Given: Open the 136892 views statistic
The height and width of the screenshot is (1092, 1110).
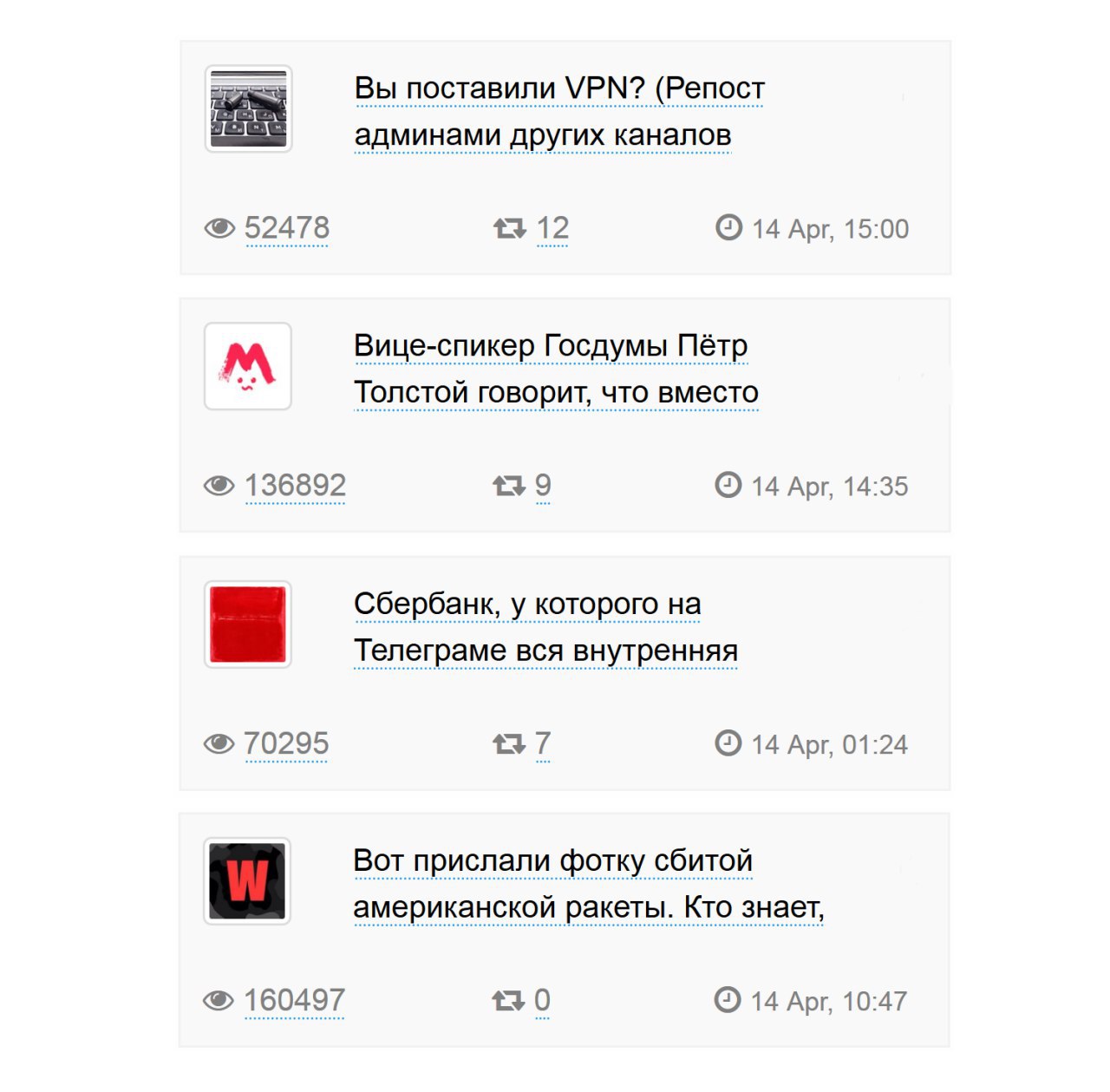Looking at the screenshot, I should pyautogui.click(x=295, y=486).
